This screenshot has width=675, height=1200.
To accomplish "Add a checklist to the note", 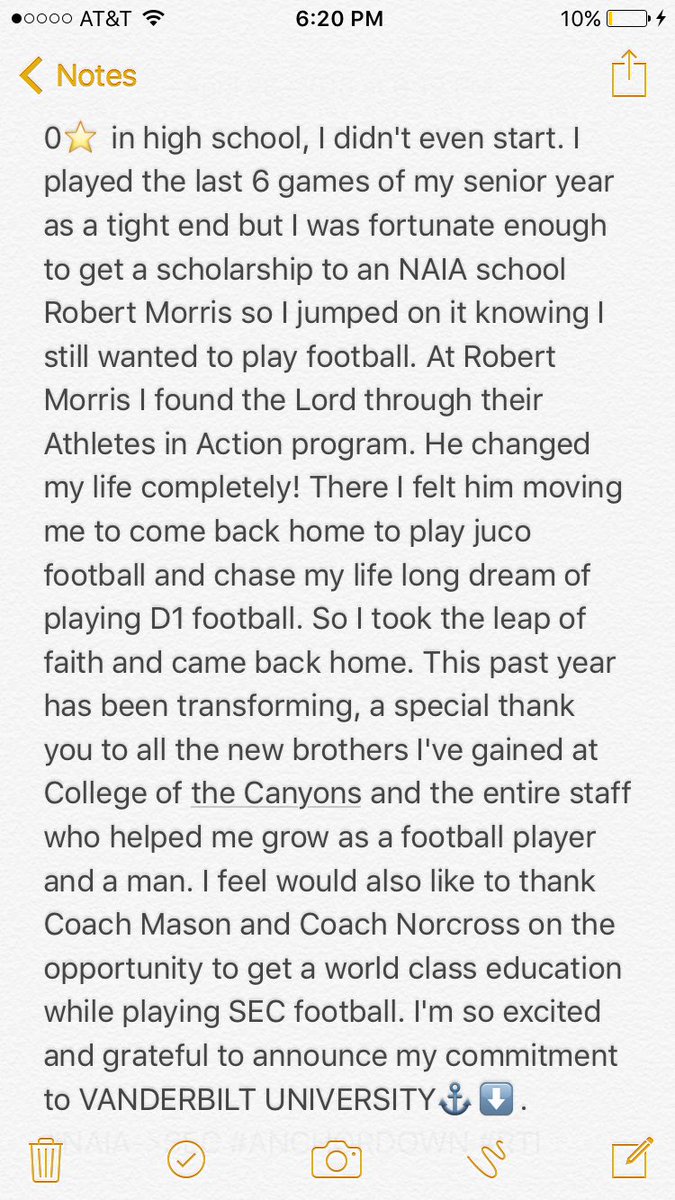I will click(x=187, y=1160).
